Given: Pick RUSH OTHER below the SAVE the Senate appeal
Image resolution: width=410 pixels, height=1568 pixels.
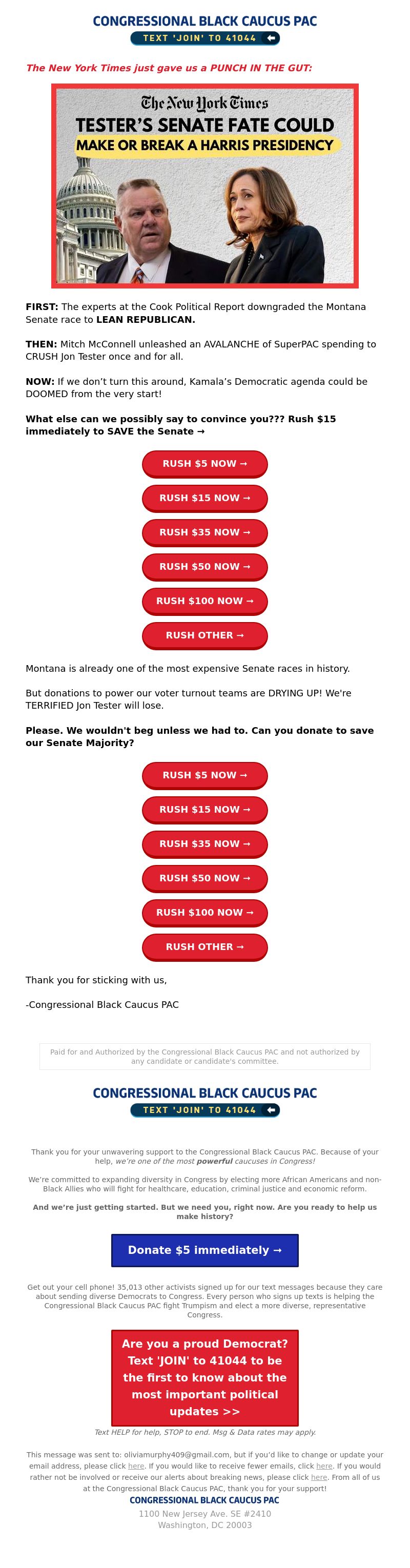Looking at the screenshot, I should click(204, 635).
